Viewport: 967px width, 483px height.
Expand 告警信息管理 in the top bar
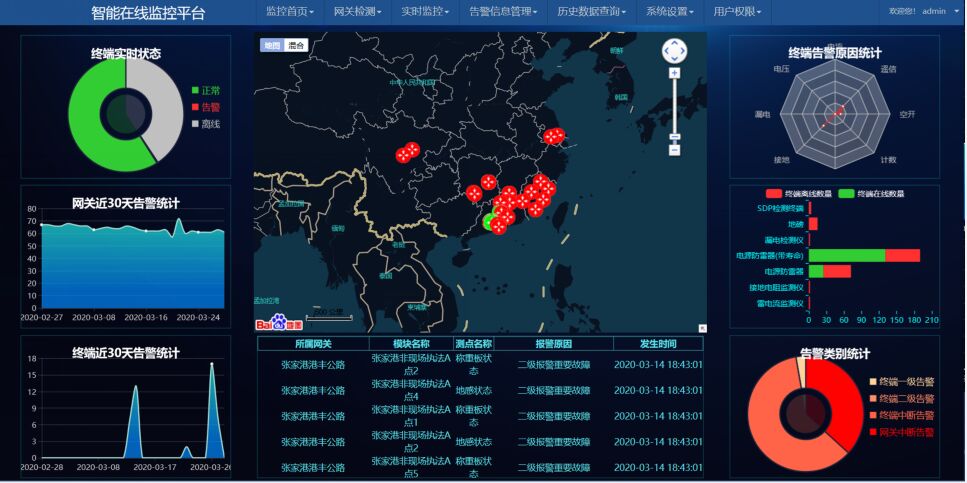503,12
